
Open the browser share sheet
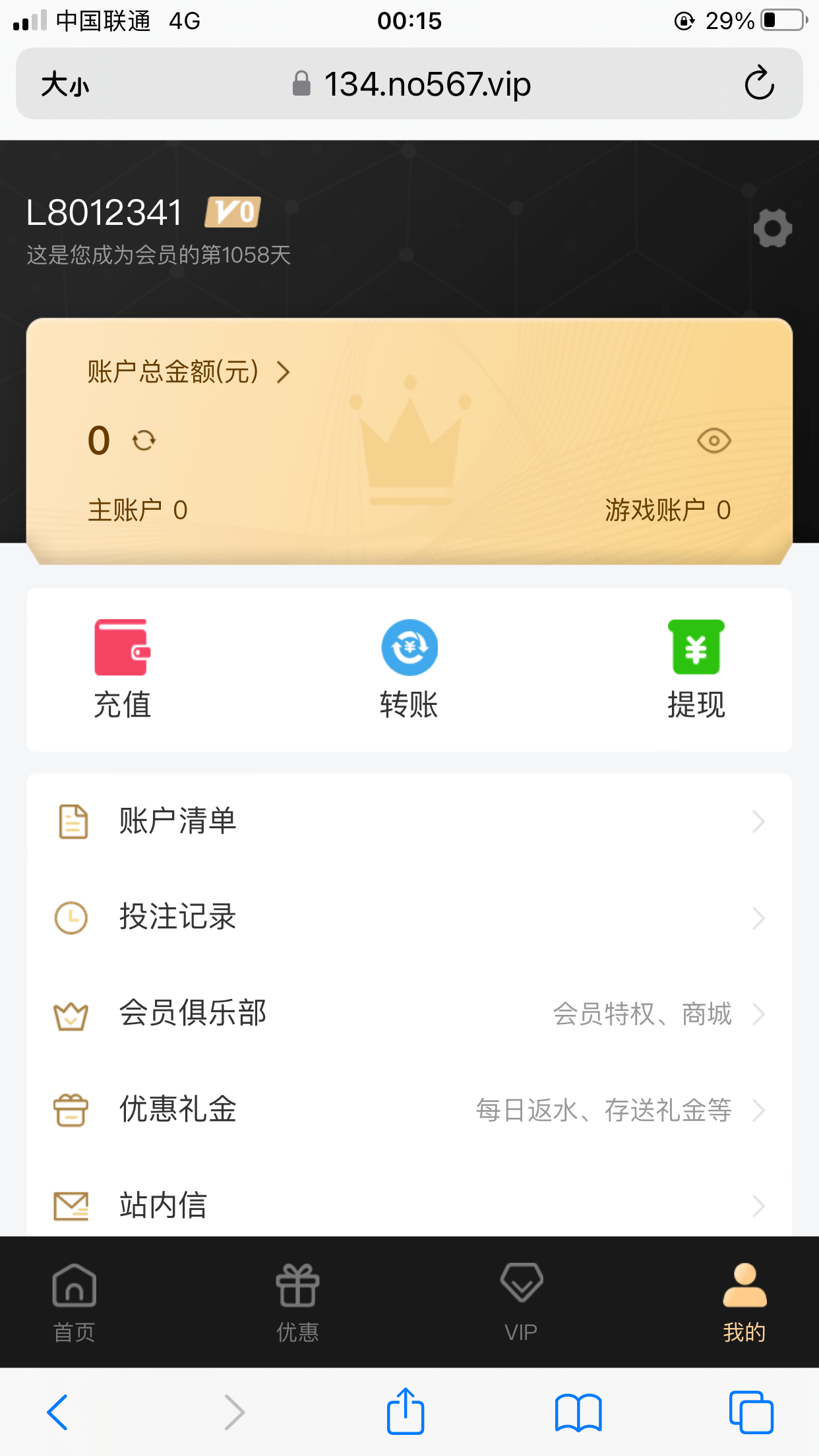tap(405, 1412)
